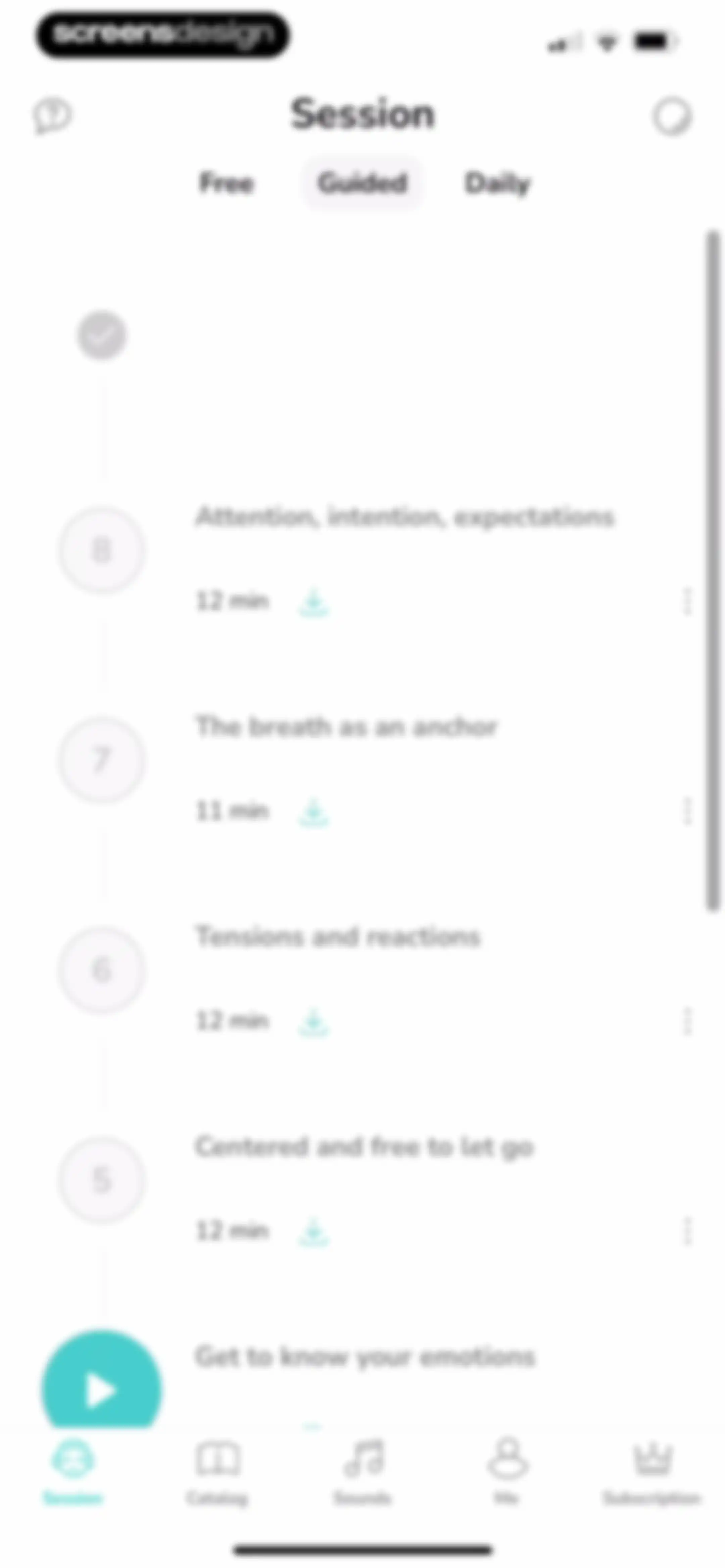
Task: Select the Guided tab
Action: (363, 183)
